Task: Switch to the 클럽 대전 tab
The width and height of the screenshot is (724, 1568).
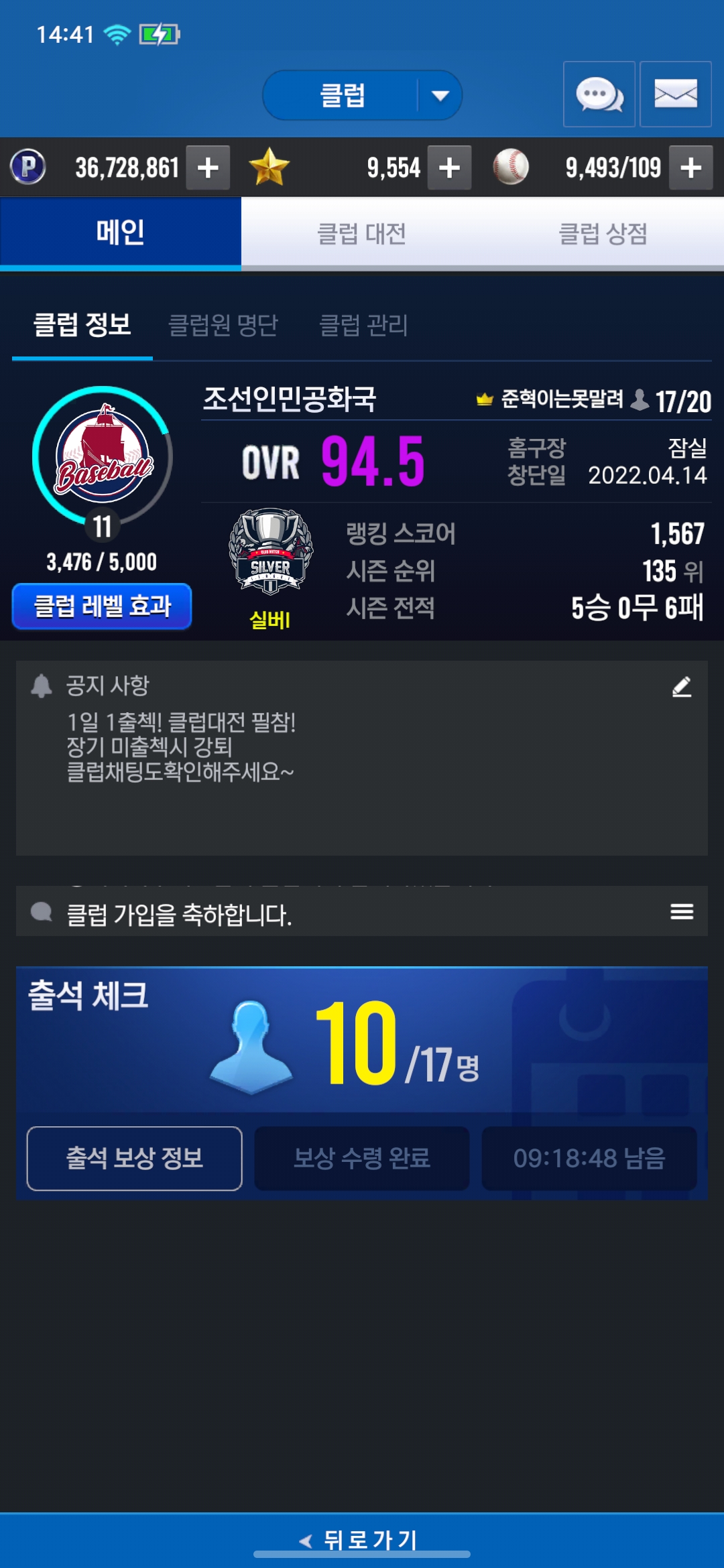Action: pos(361,234)
